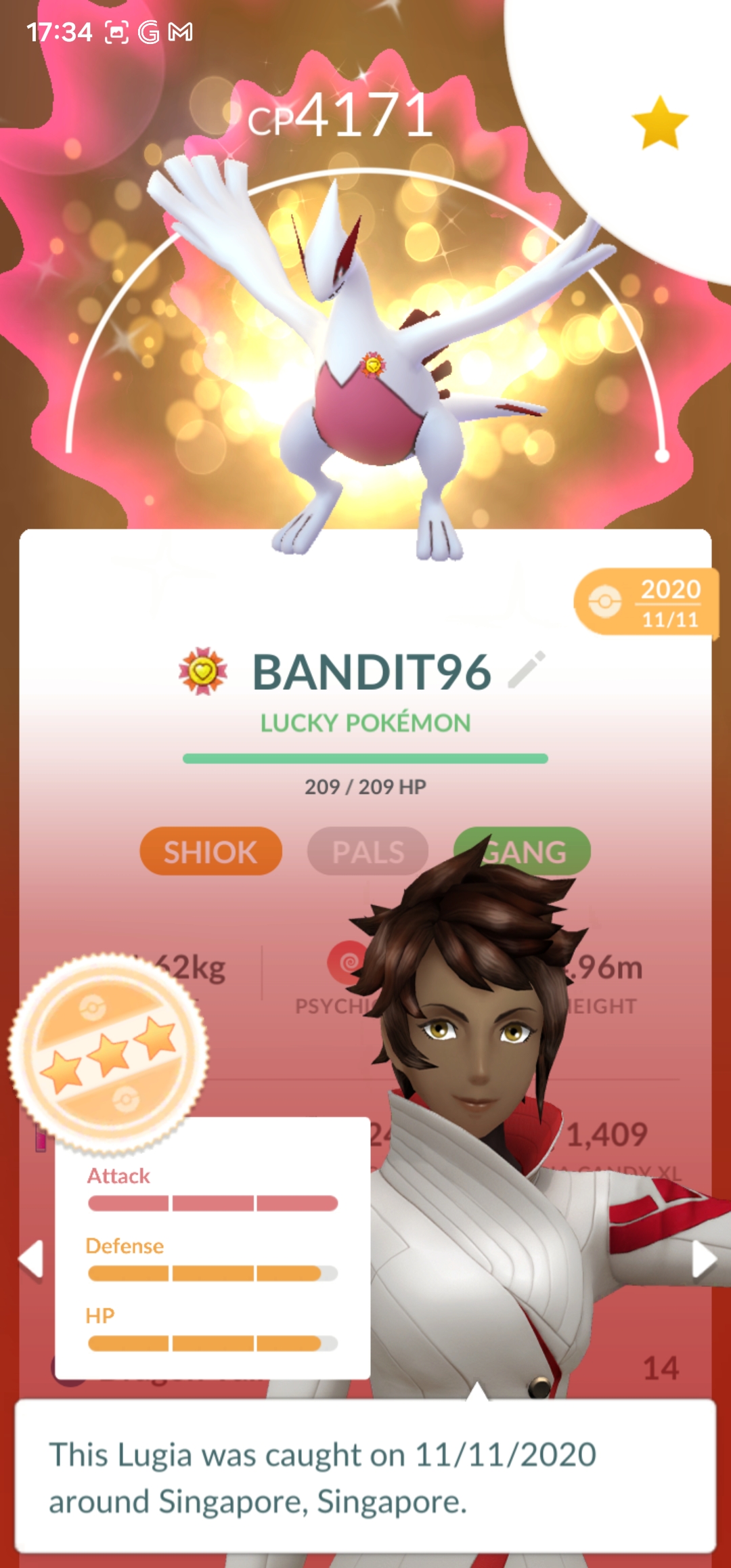Show the previous Pokémon with the left arrow
Screen dimensions: 731x1568
pyautogui.click(x=31, y=1260)
